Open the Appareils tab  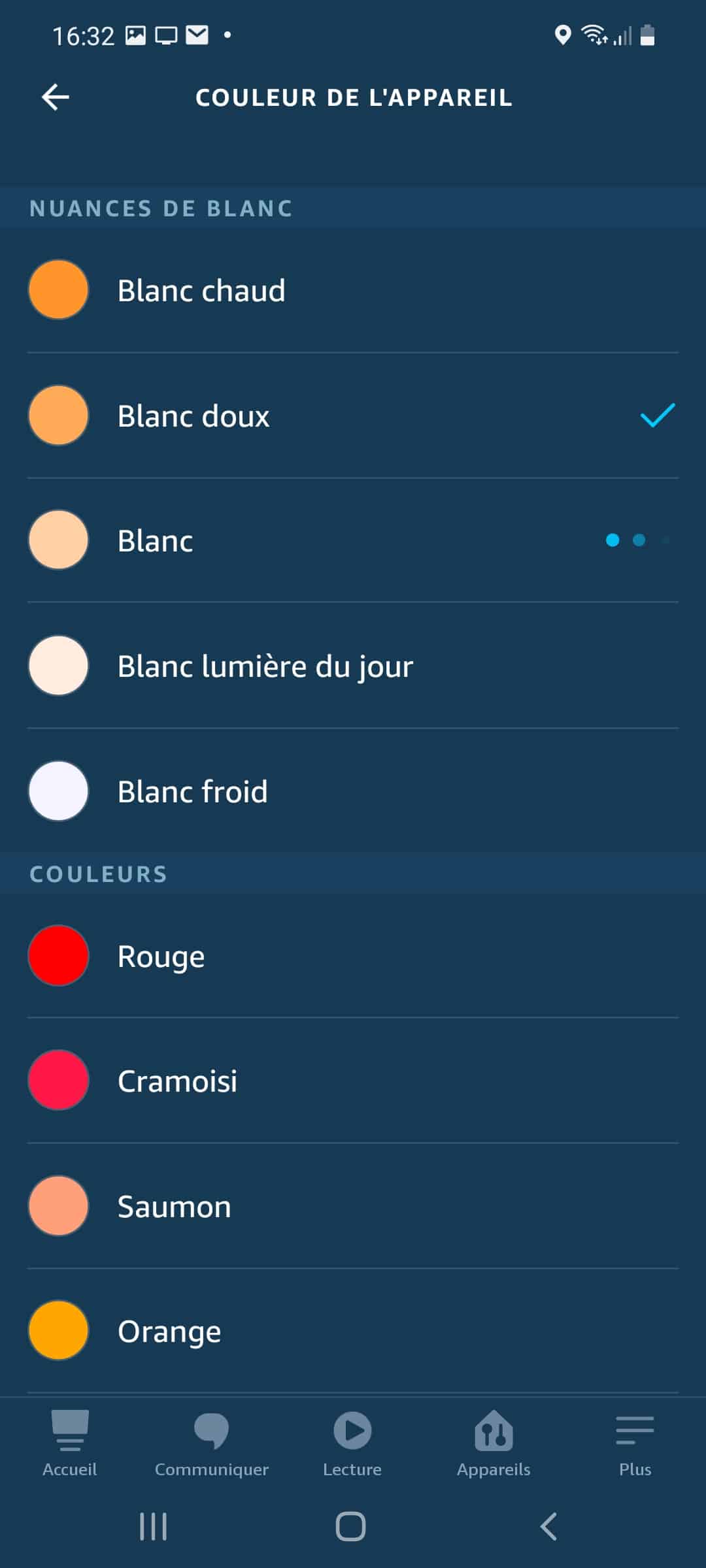[x=494, y=1444]
